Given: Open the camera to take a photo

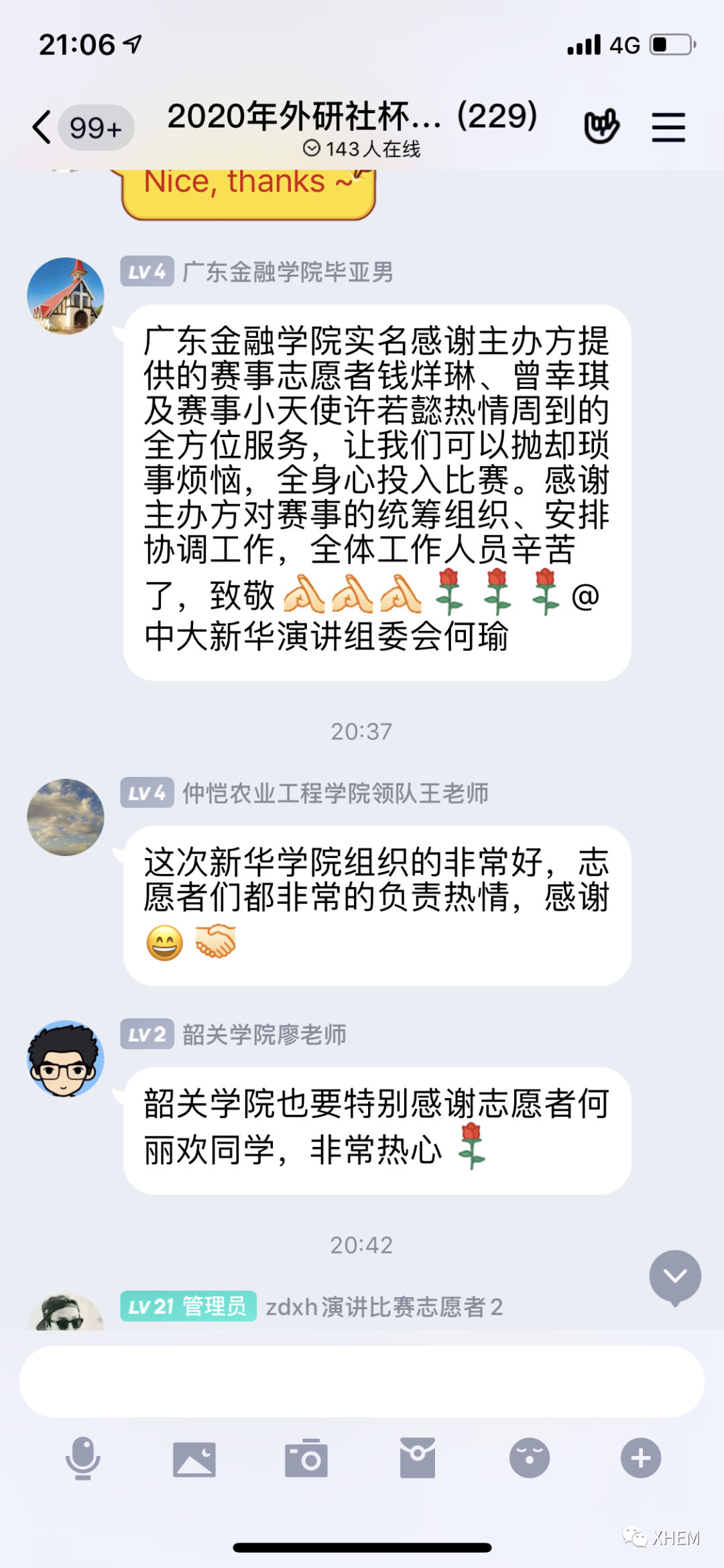Looking at the screenshot, I should (306, 1458).
